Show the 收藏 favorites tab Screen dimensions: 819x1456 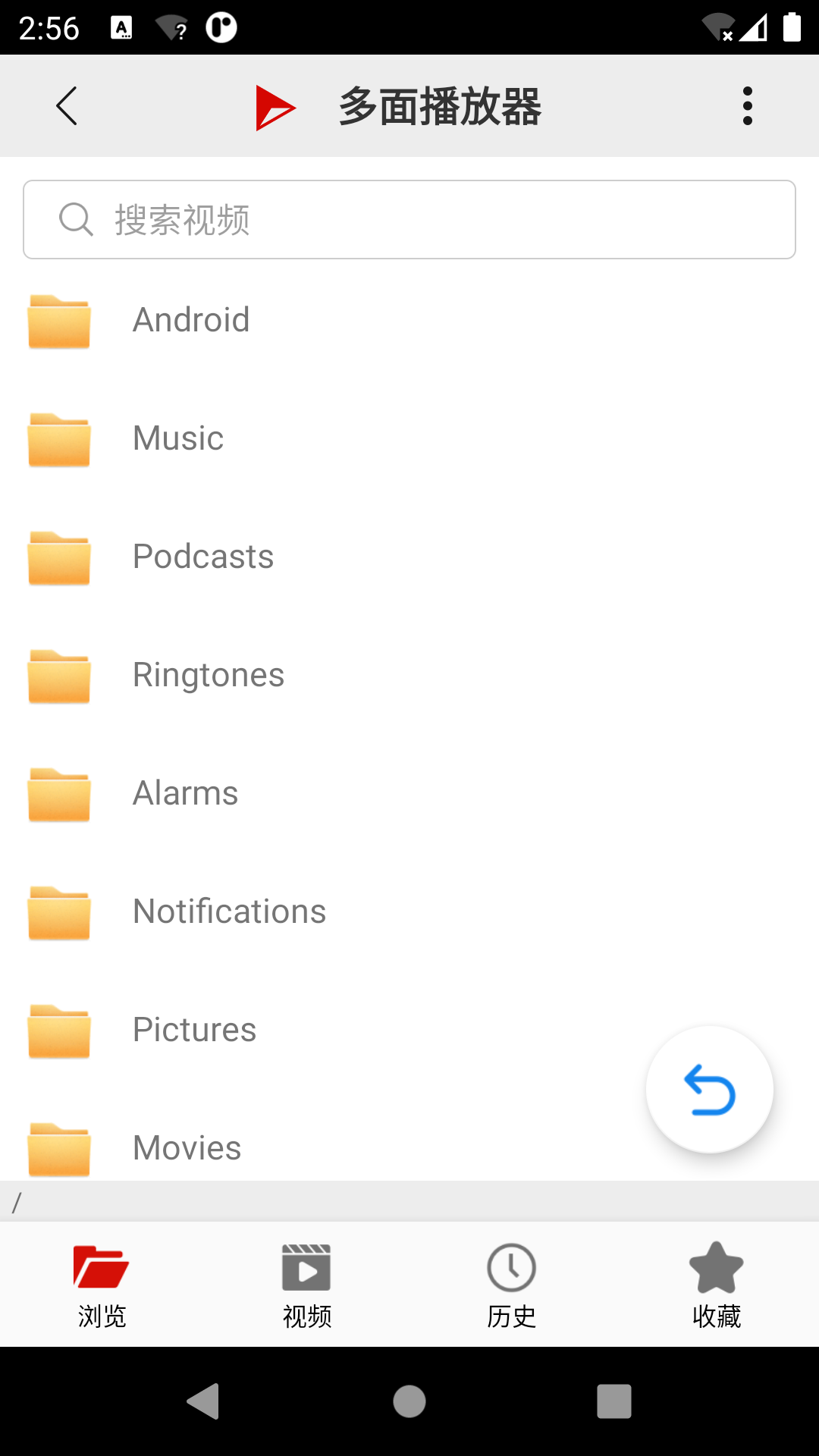(x=716, y=1285)
